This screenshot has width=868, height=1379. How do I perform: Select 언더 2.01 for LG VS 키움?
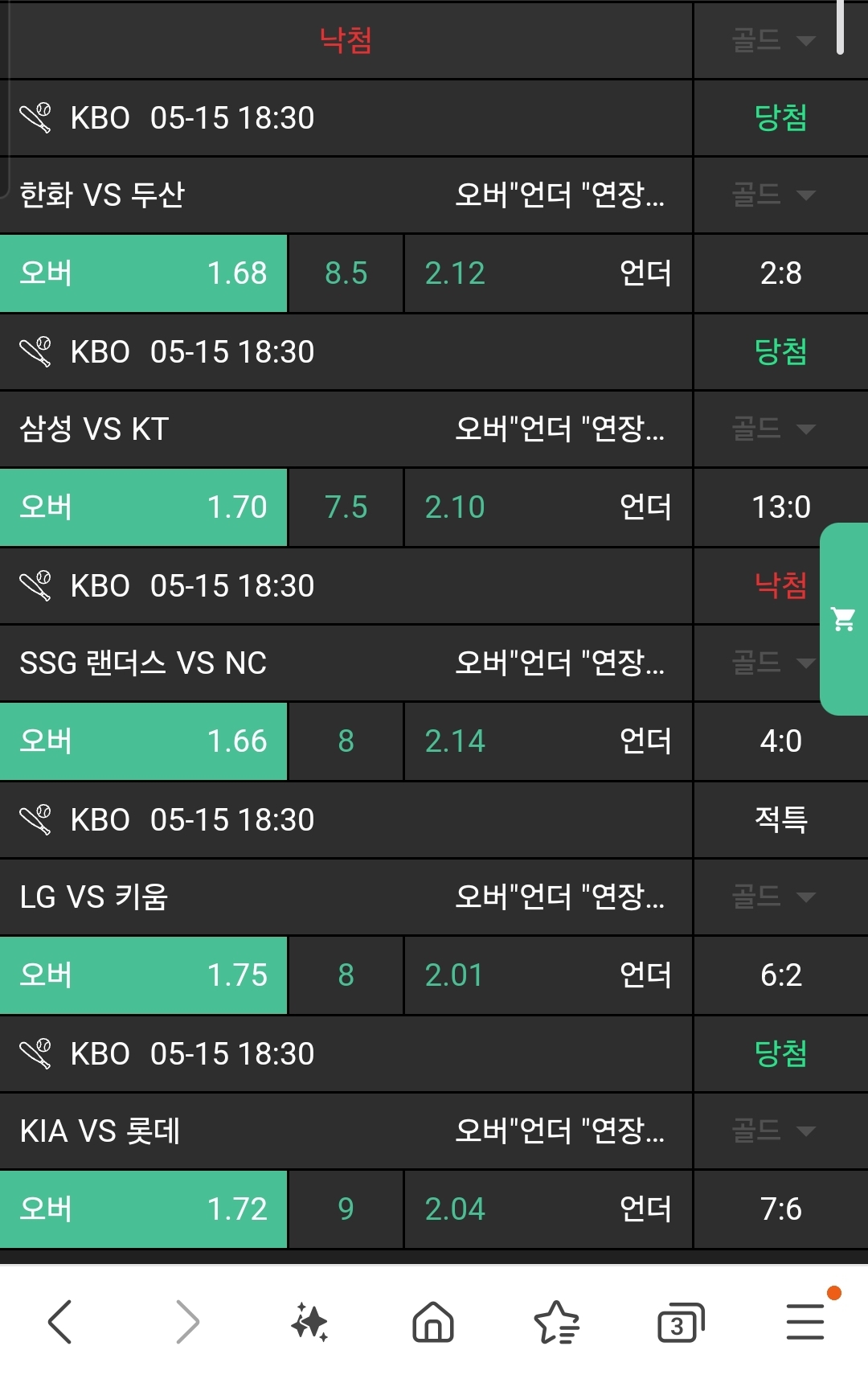coord(547,975)
